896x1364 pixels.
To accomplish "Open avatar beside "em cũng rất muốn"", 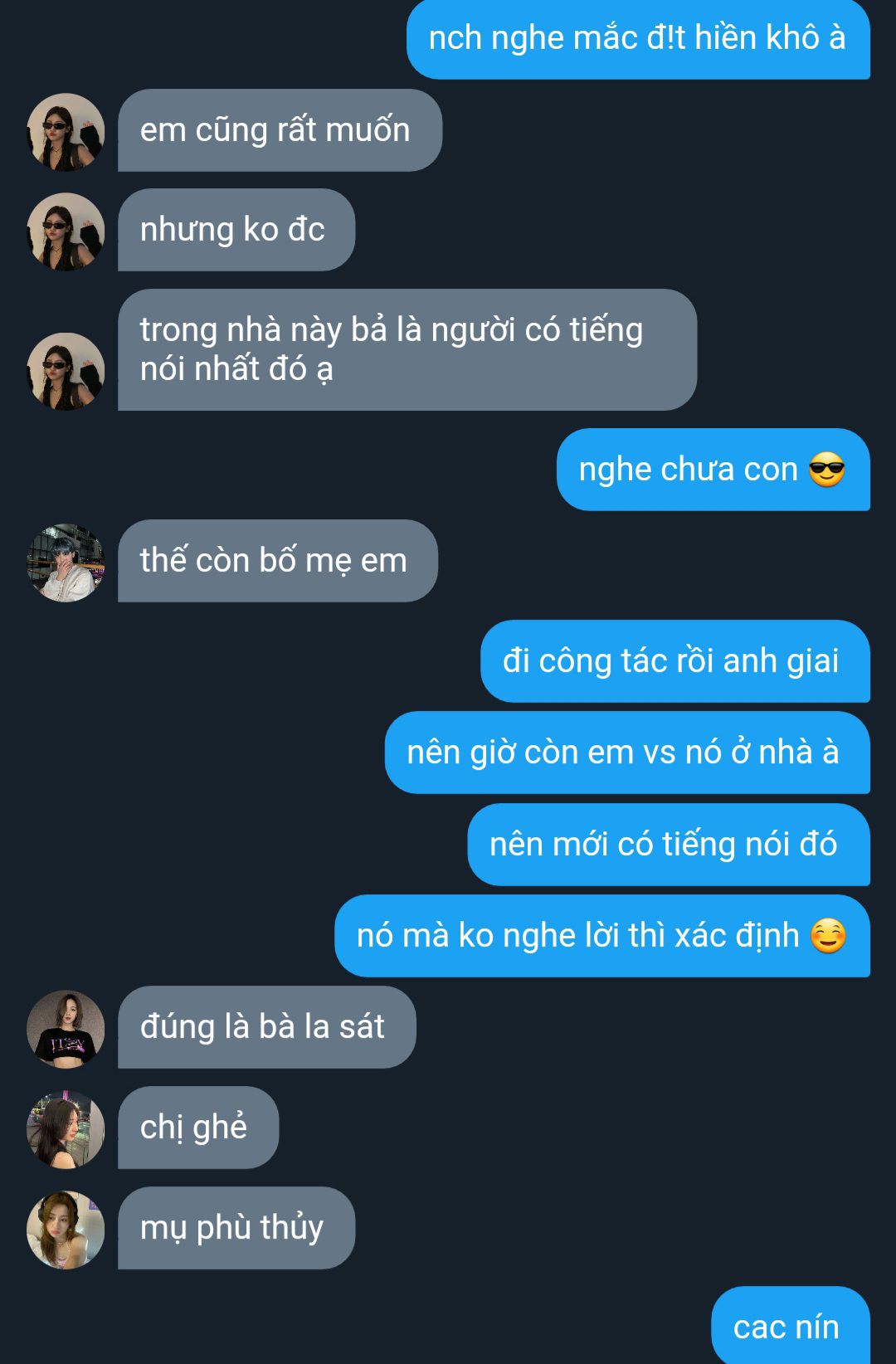I will coord(66,132).
